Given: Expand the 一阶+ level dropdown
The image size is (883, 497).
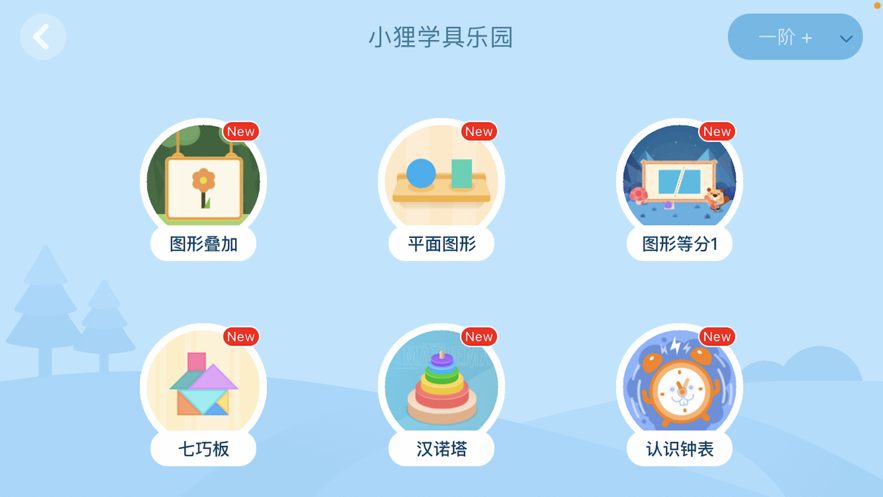Looking at the screenshot, I should (x=795, y=38).
